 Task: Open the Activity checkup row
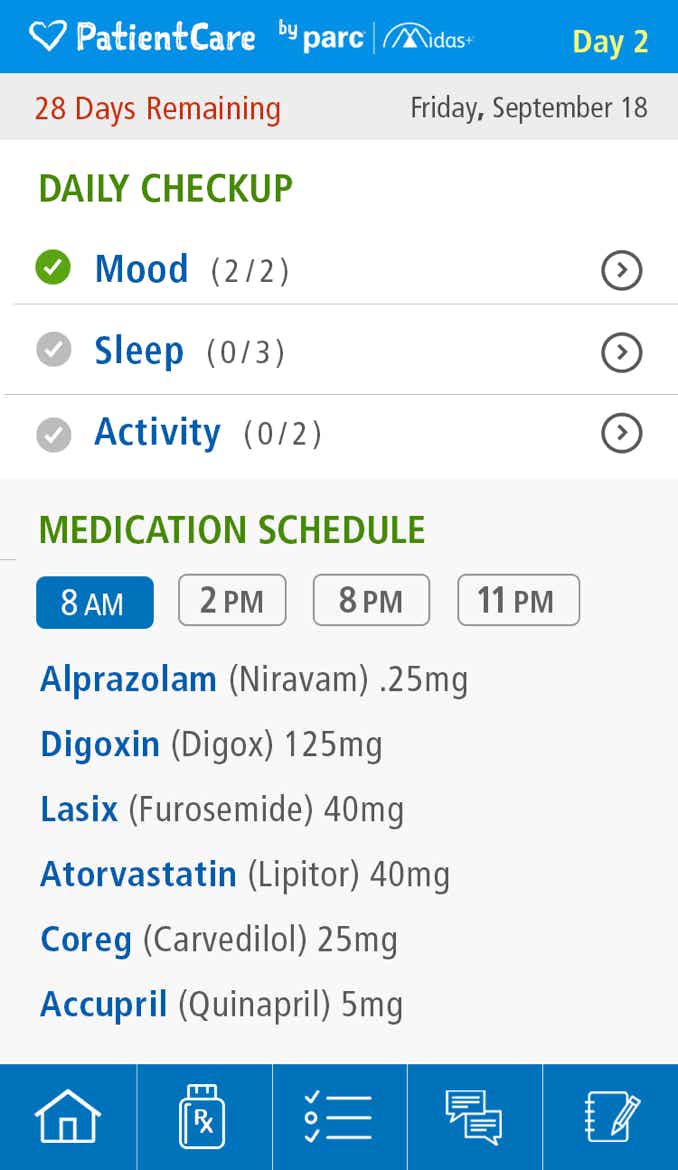(x=339, y=434)
